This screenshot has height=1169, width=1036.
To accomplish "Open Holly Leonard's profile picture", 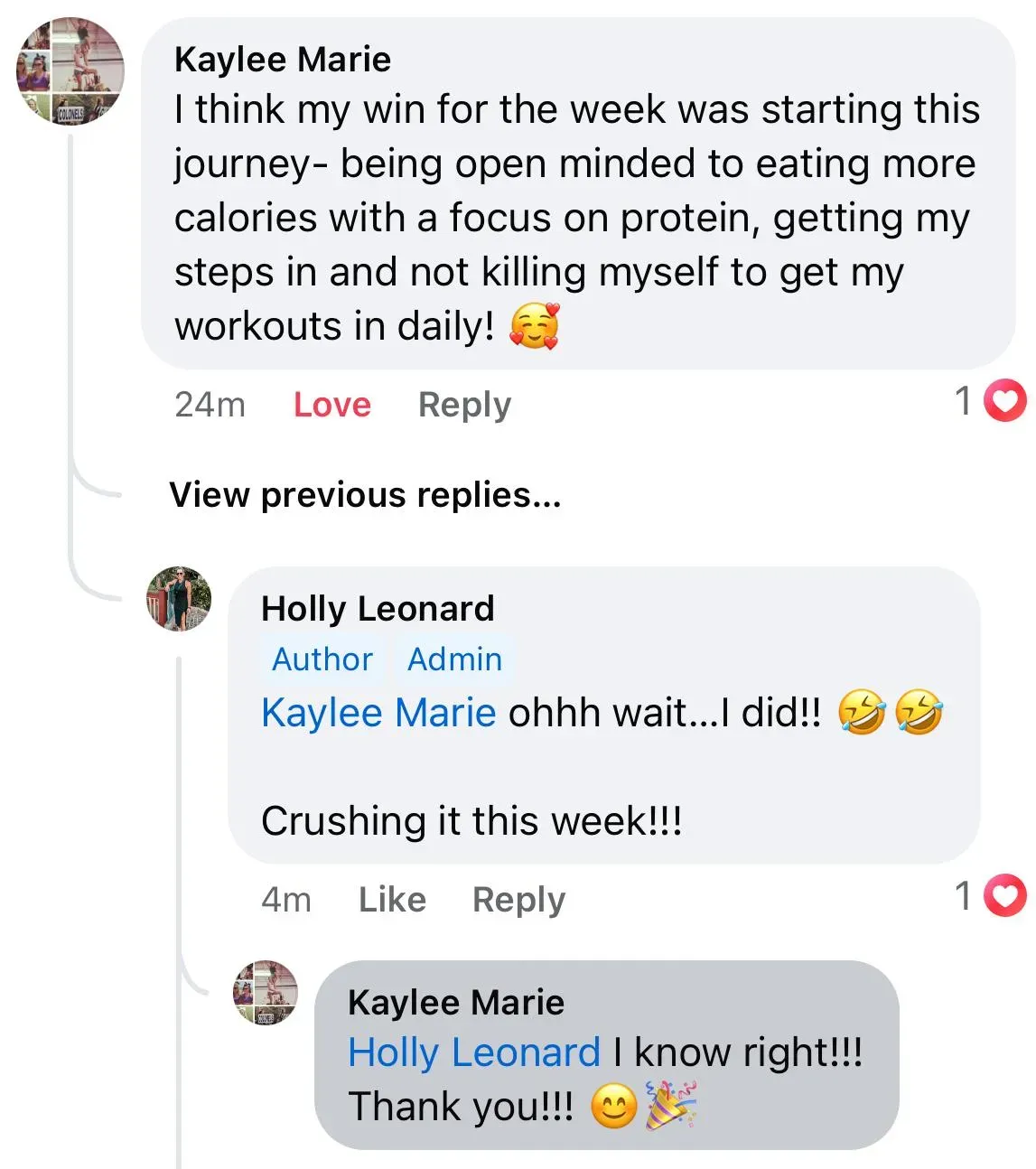I will coord(179,599).
